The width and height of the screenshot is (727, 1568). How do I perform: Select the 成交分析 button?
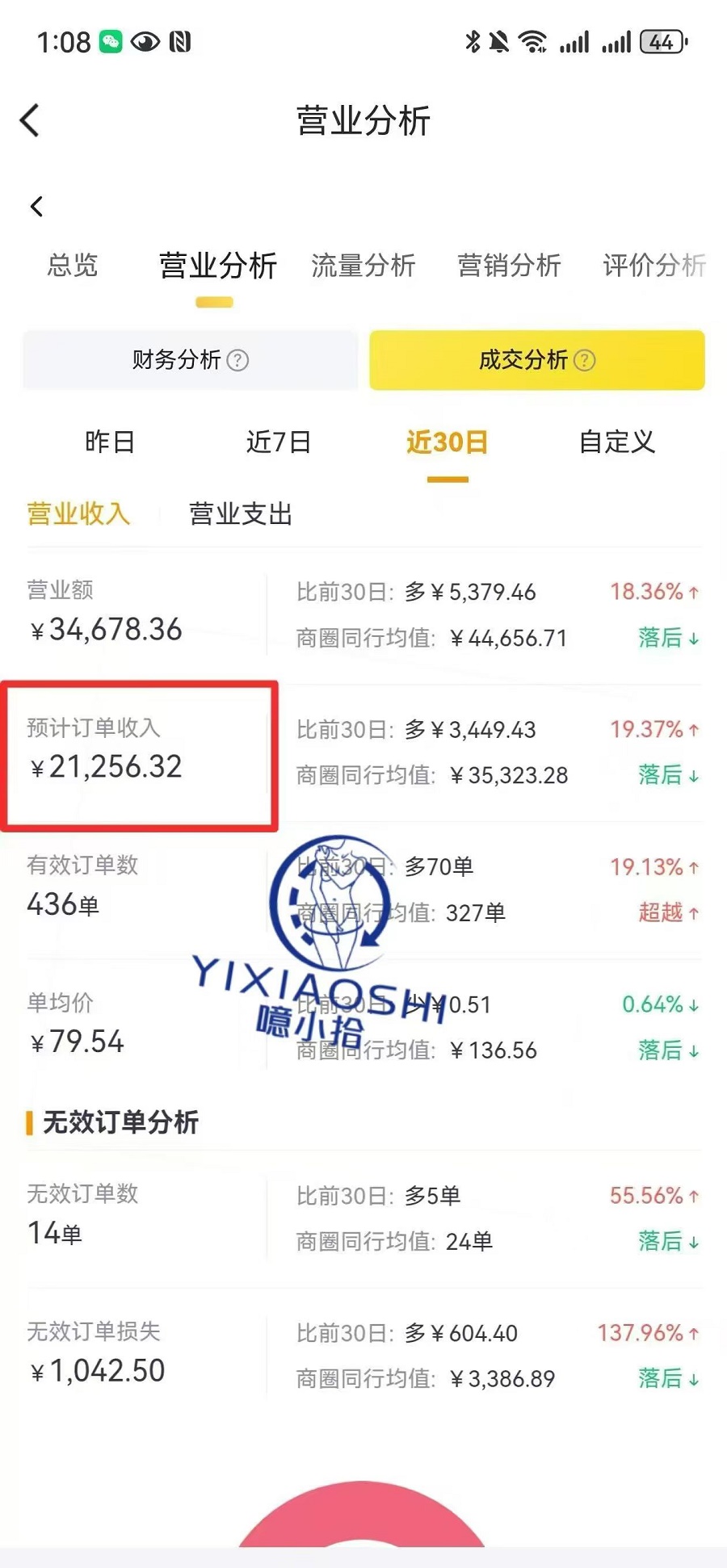536,360
